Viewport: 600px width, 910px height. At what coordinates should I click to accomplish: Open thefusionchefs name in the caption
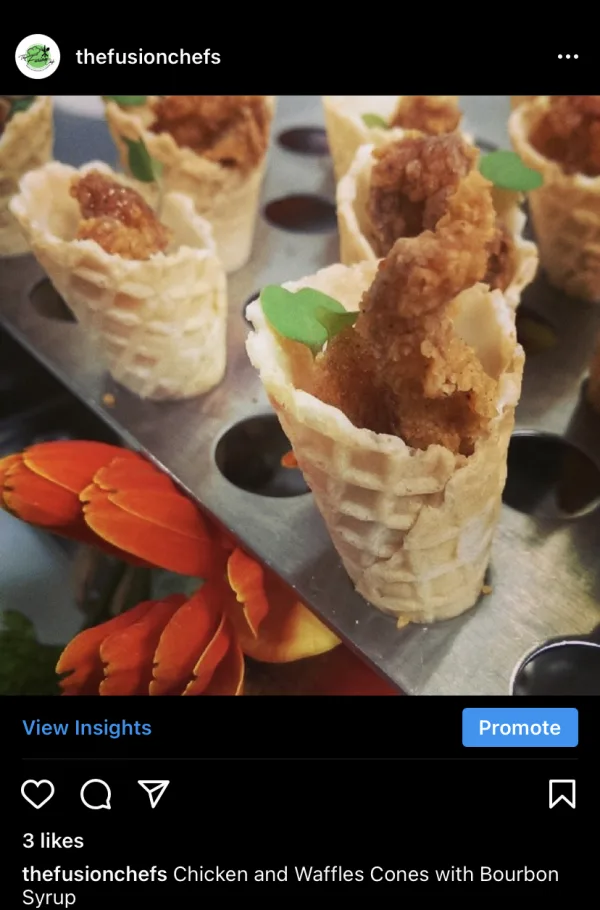click(x=94, y=874)
